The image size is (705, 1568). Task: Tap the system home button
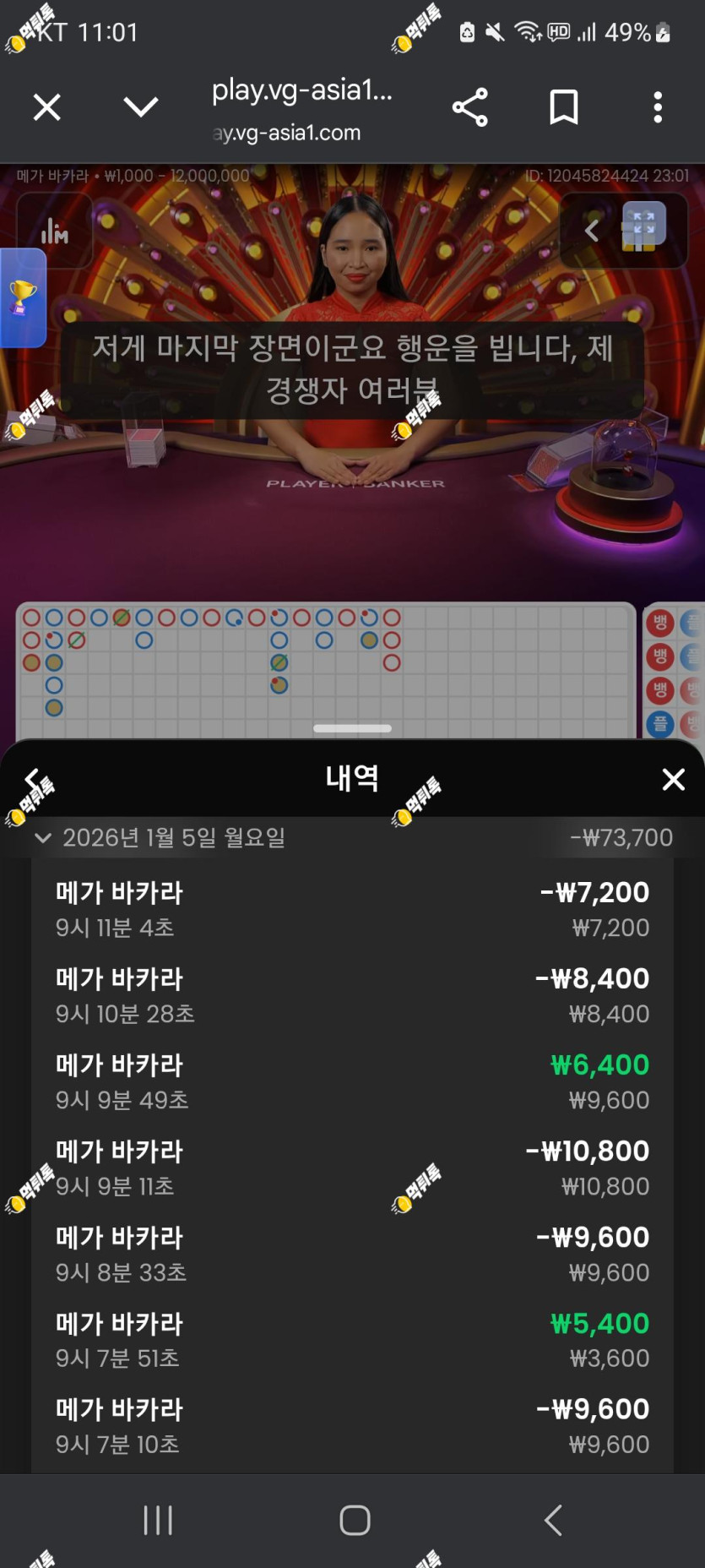(355, 1521)
